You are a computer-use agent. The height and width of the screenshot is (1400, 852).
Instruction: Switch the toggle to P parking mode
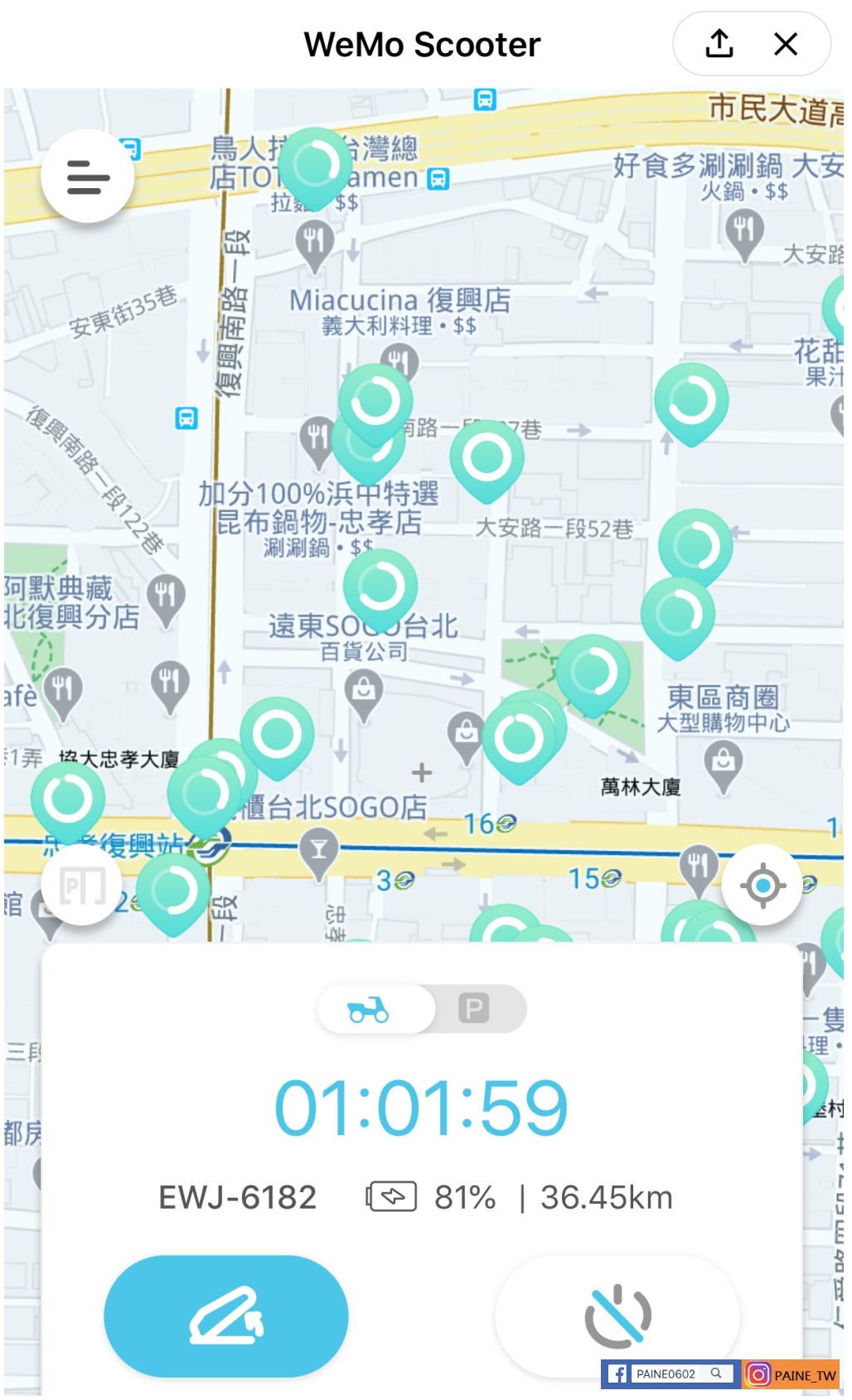click(x=474, y=1009)
